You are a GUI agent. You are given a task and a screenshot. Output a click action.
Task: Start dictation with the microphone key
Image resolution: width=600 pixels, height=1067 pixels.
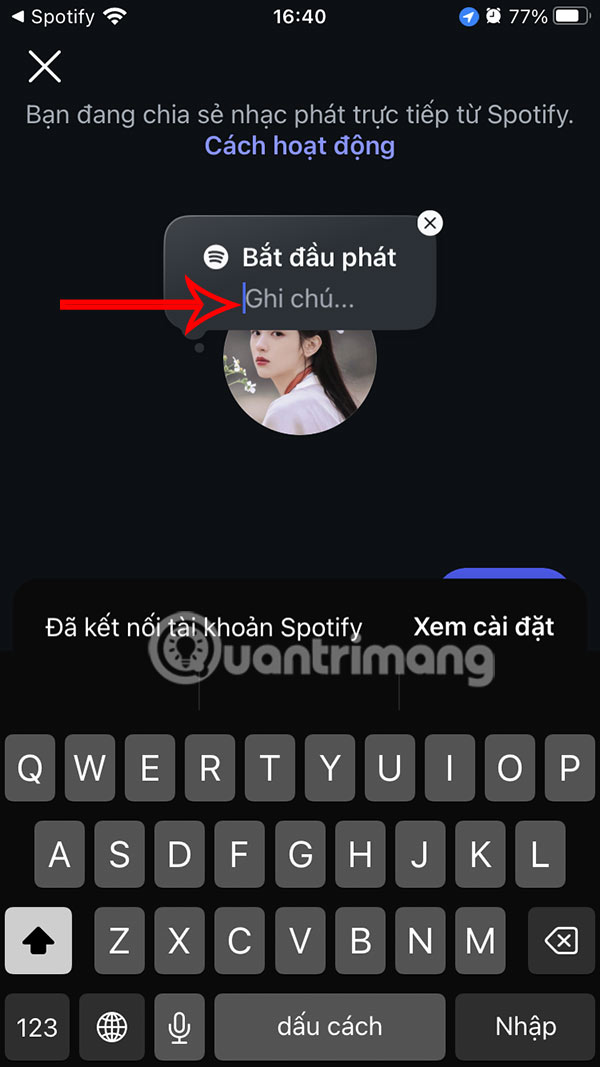(180, 1026)
